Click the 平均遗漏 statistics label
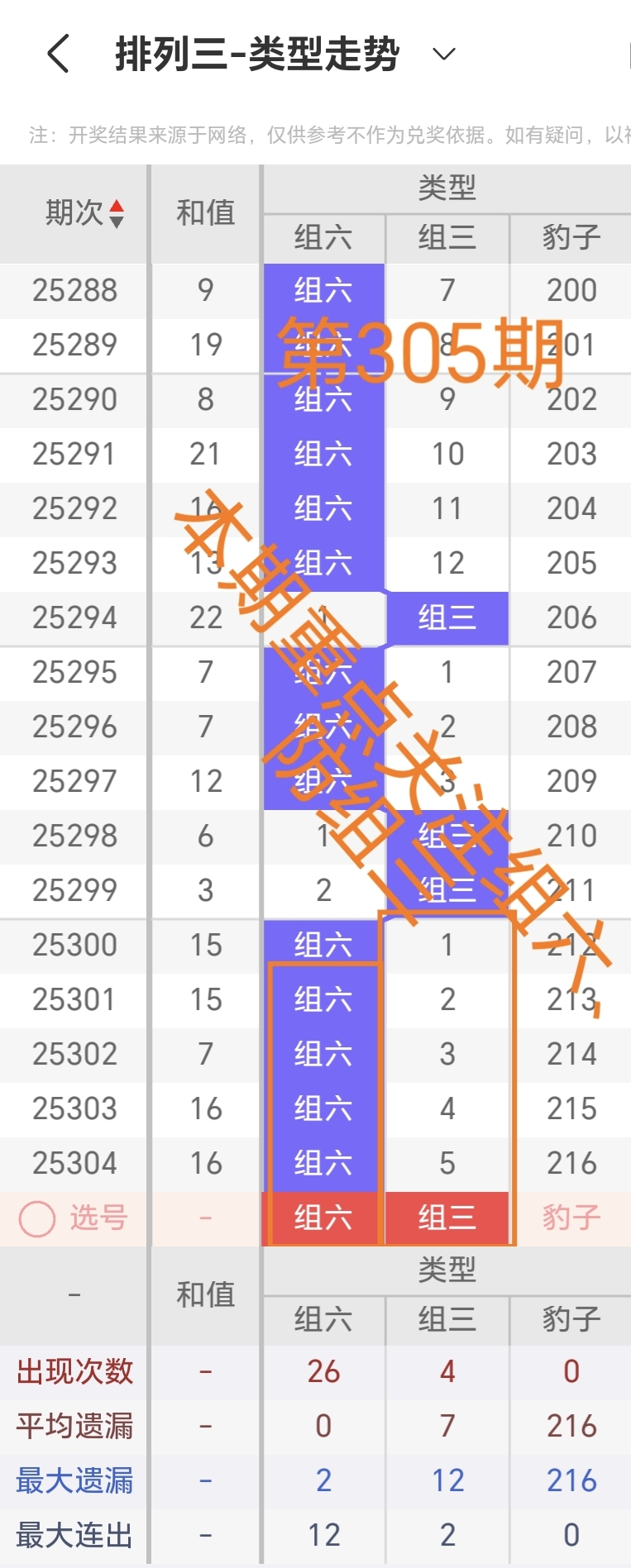This screenshot has width=631, height=1568. coord(73,1425)
